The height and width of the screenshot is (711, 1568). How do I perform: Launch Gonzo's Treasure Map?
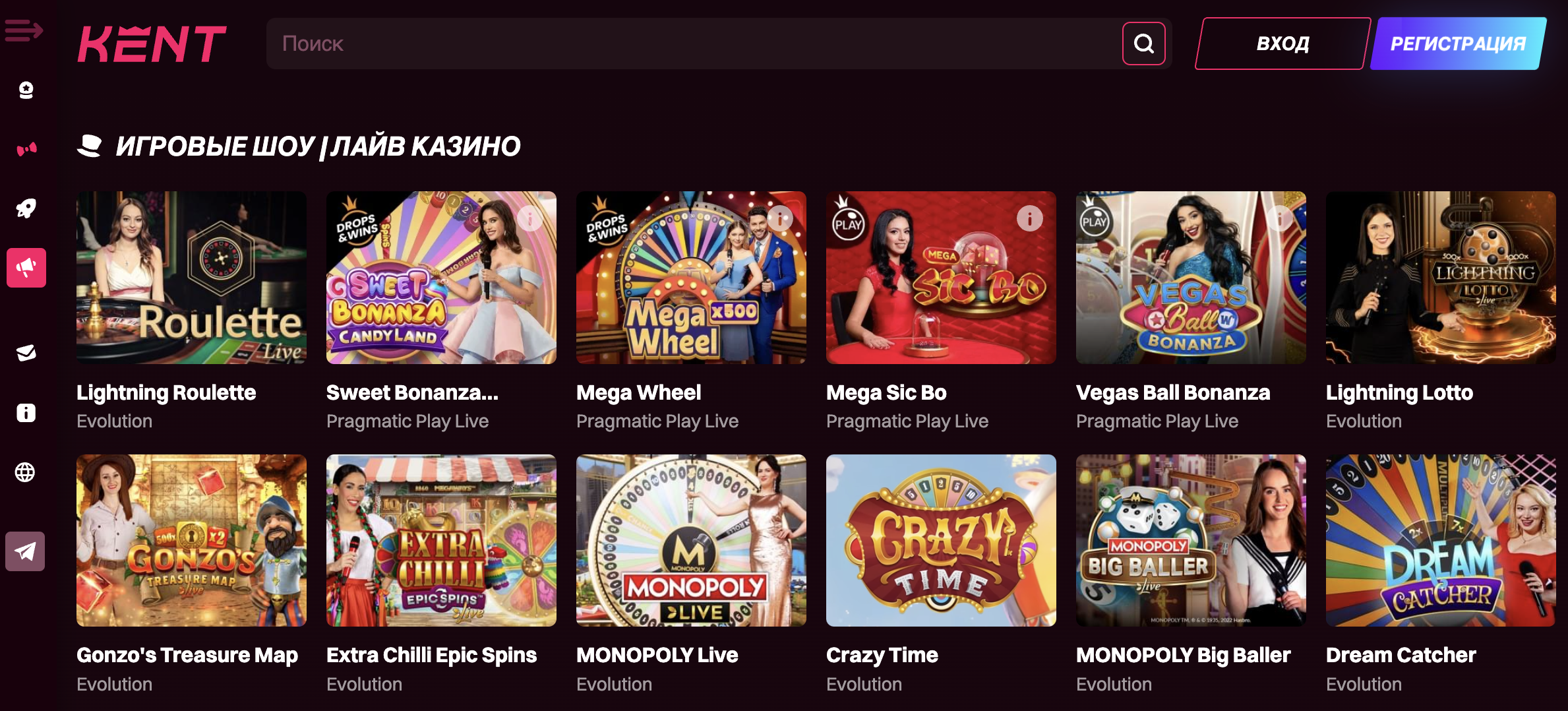coord(191,540)
